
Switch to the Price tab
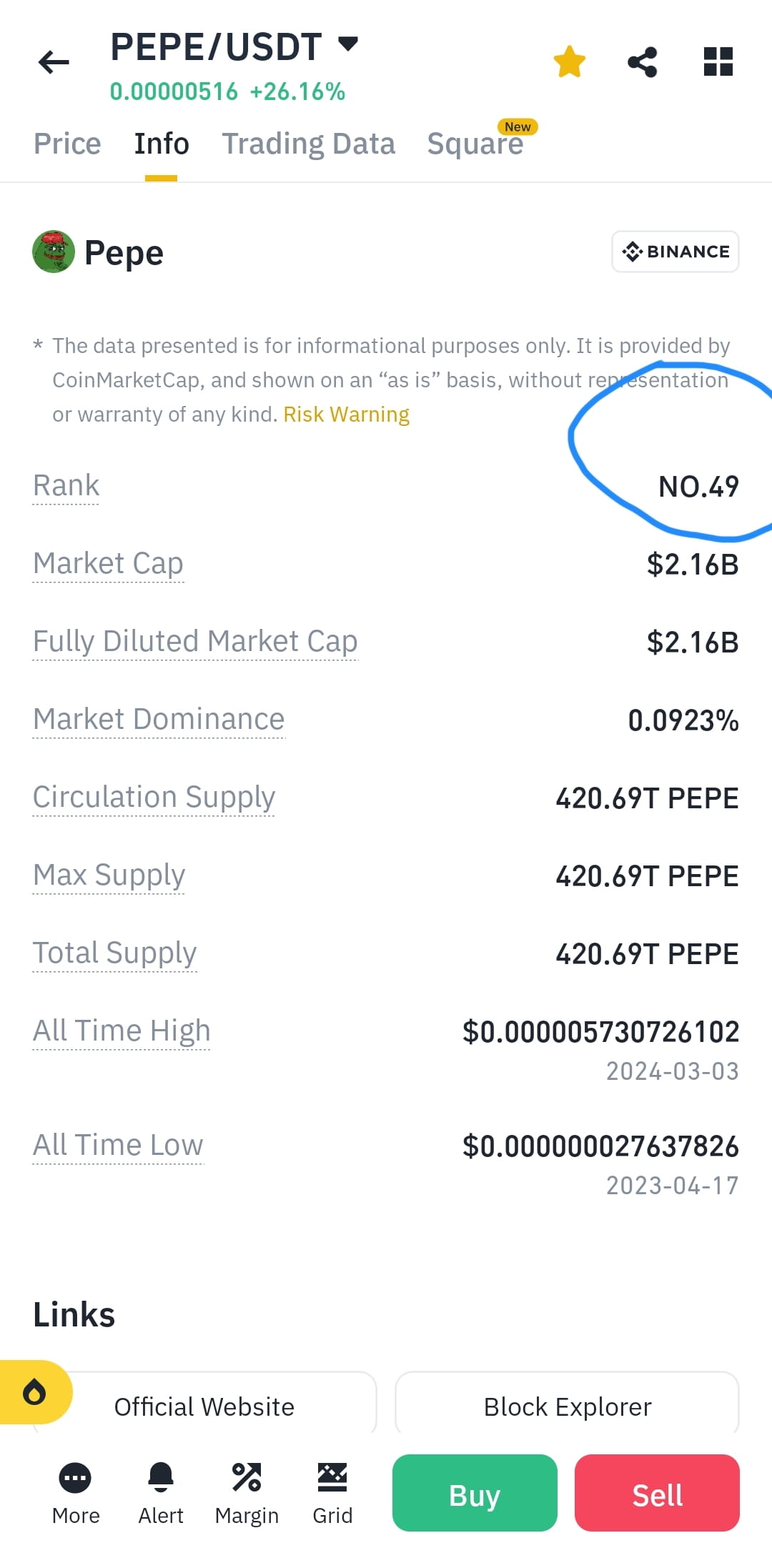66,143
